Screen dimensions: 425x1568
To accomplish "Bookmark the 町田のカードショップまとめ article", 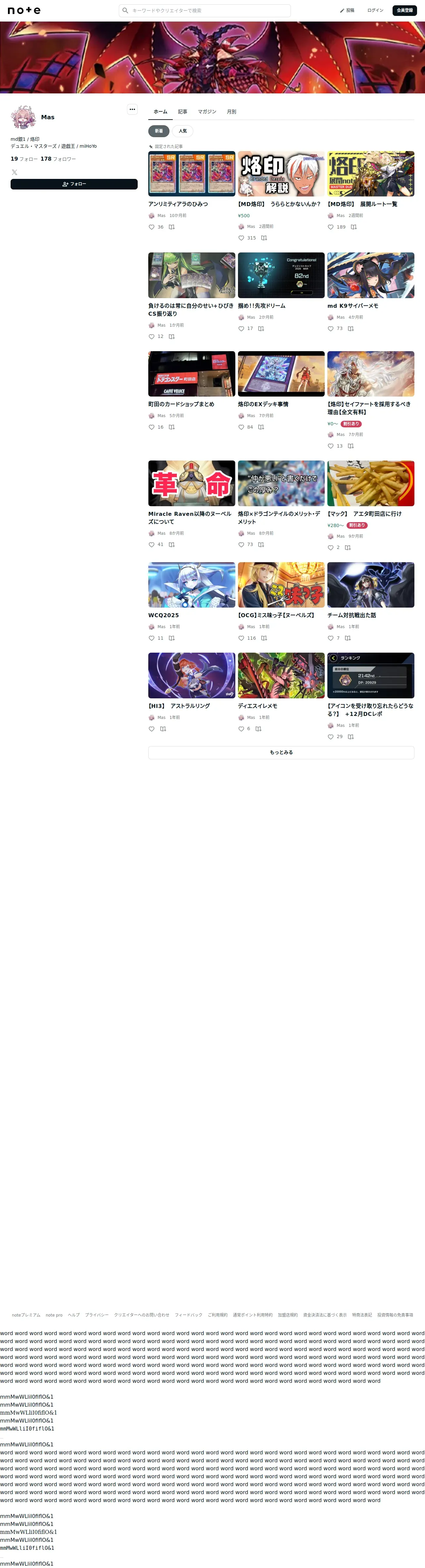I will click(171, 427).
